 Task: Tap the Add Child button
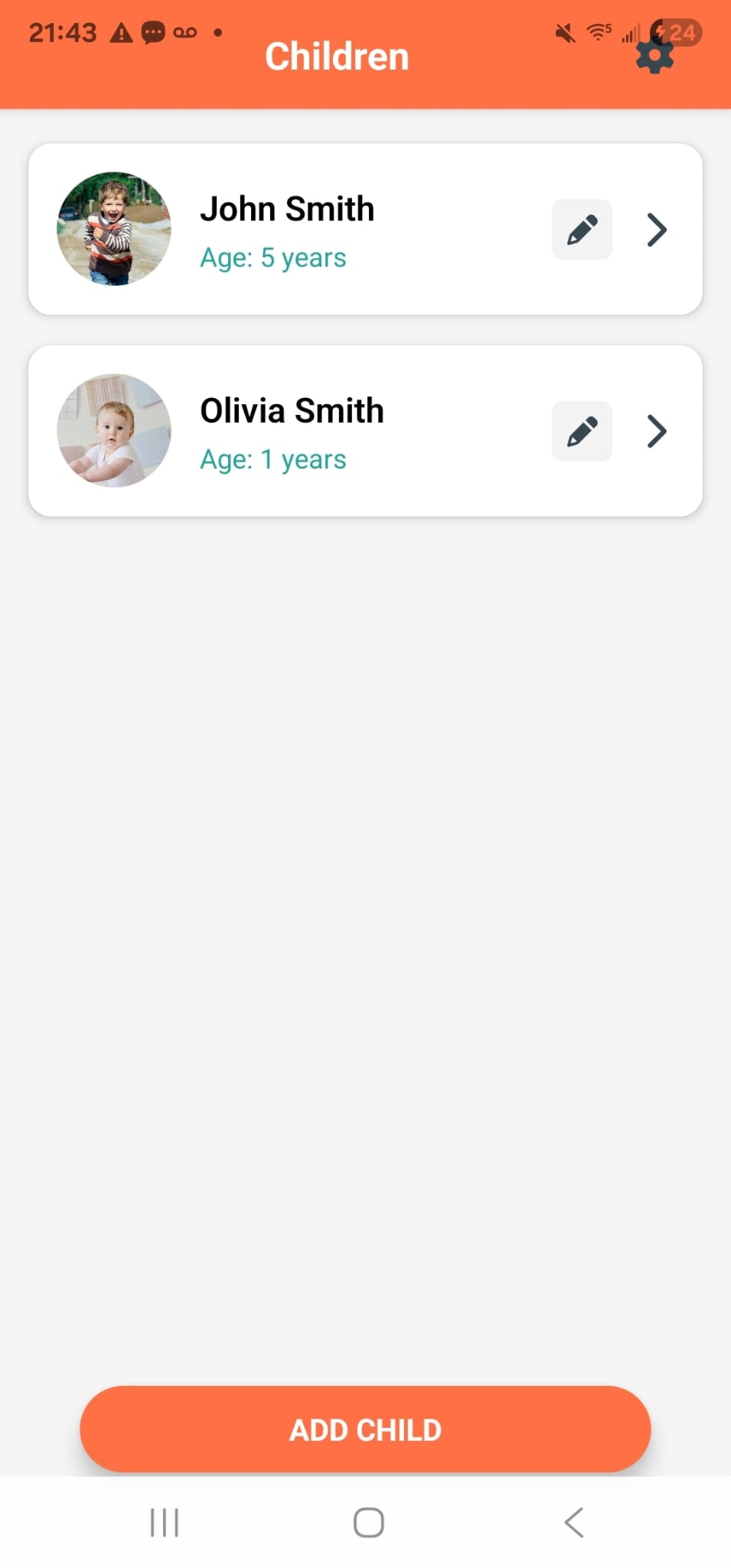click(365, 1429)
